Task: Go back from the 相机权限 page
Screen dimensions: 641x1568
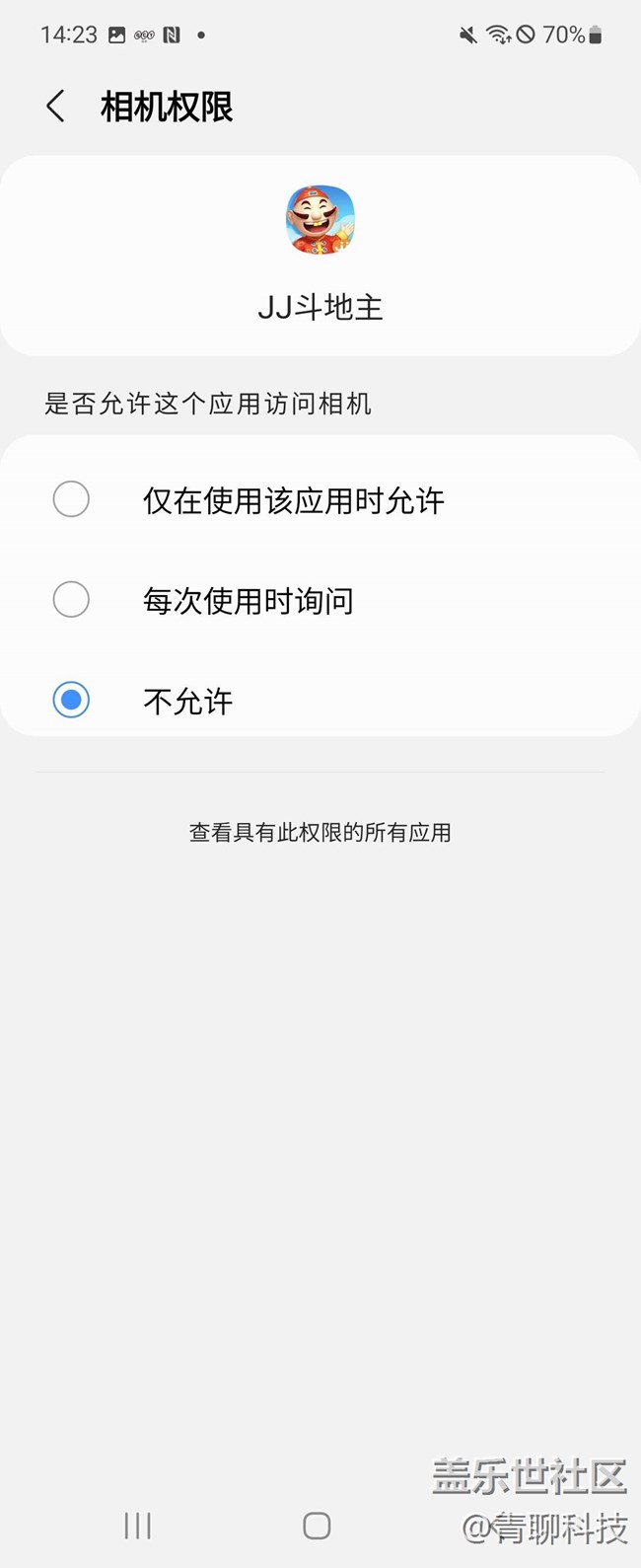Action: point(55,107)
